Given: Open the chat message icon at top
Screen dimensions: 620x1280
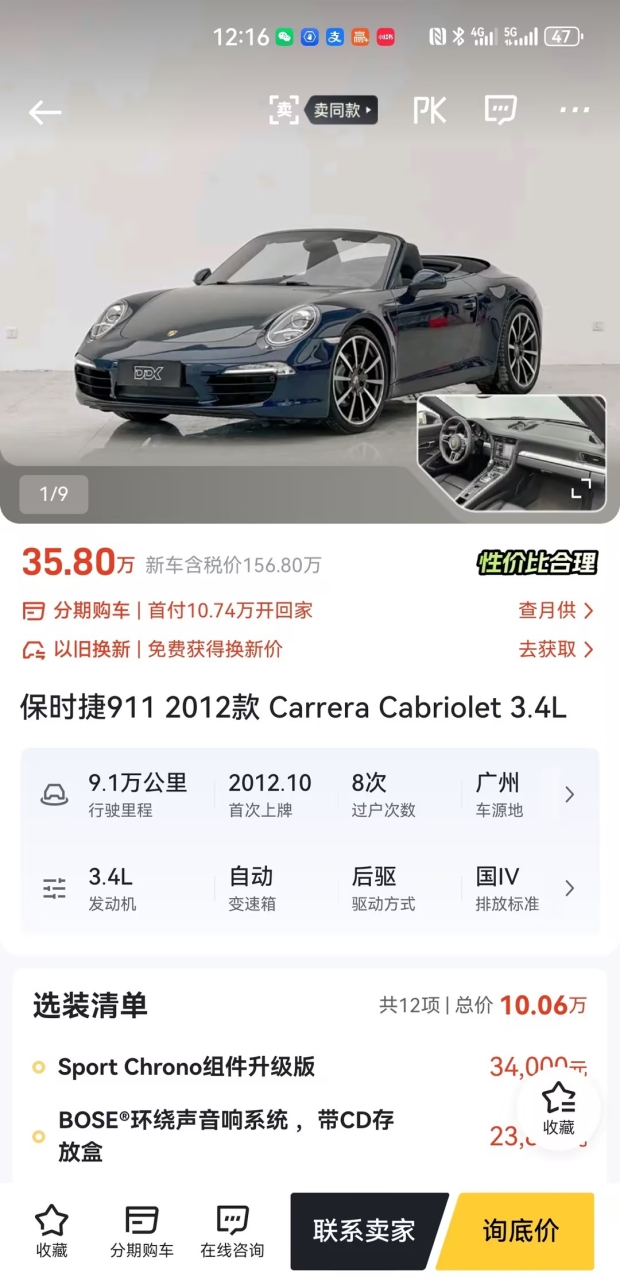Looking at the screenshot, I should 500,110.
